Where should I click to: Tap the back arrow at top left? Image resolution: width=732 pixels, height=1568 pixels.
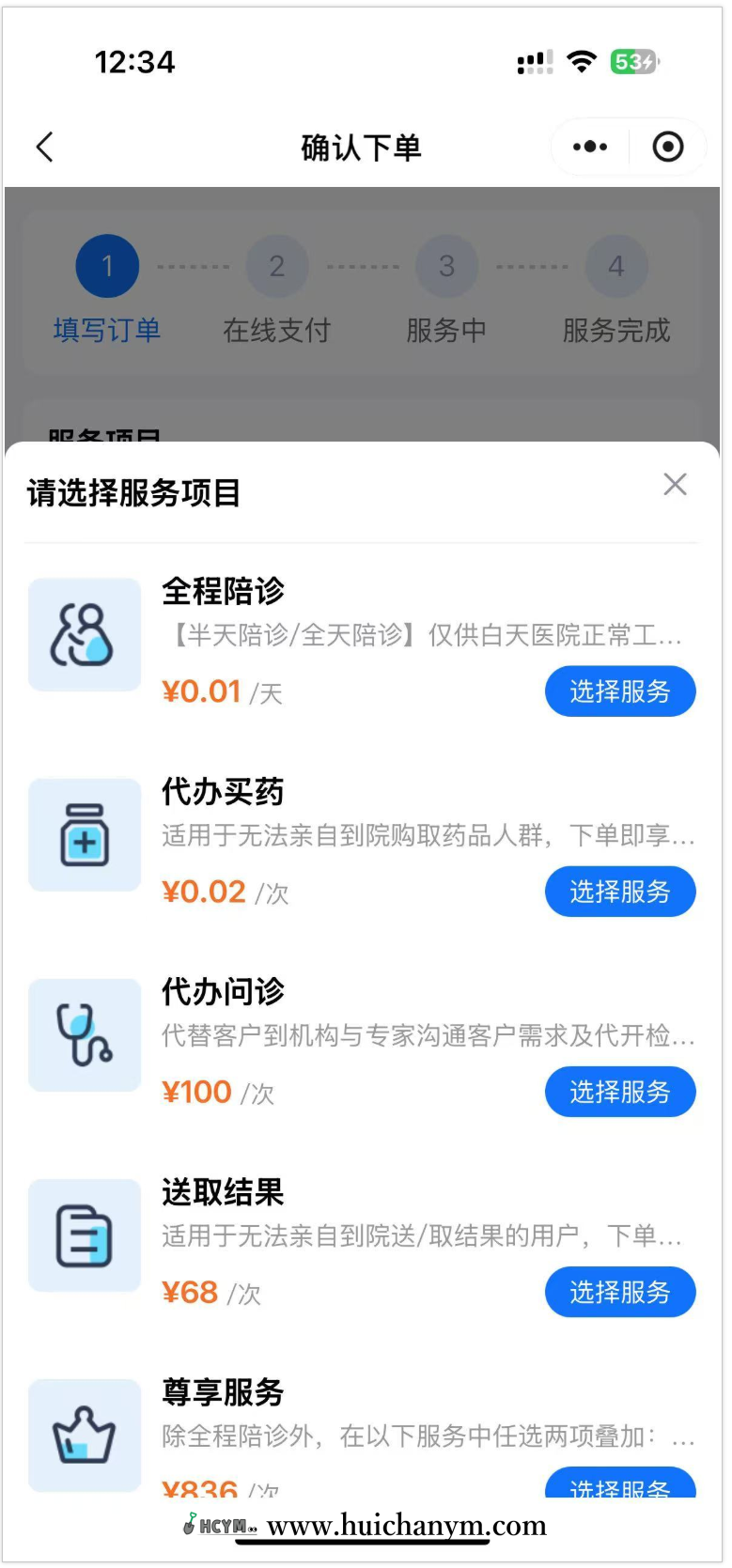[x=44, y=147]
